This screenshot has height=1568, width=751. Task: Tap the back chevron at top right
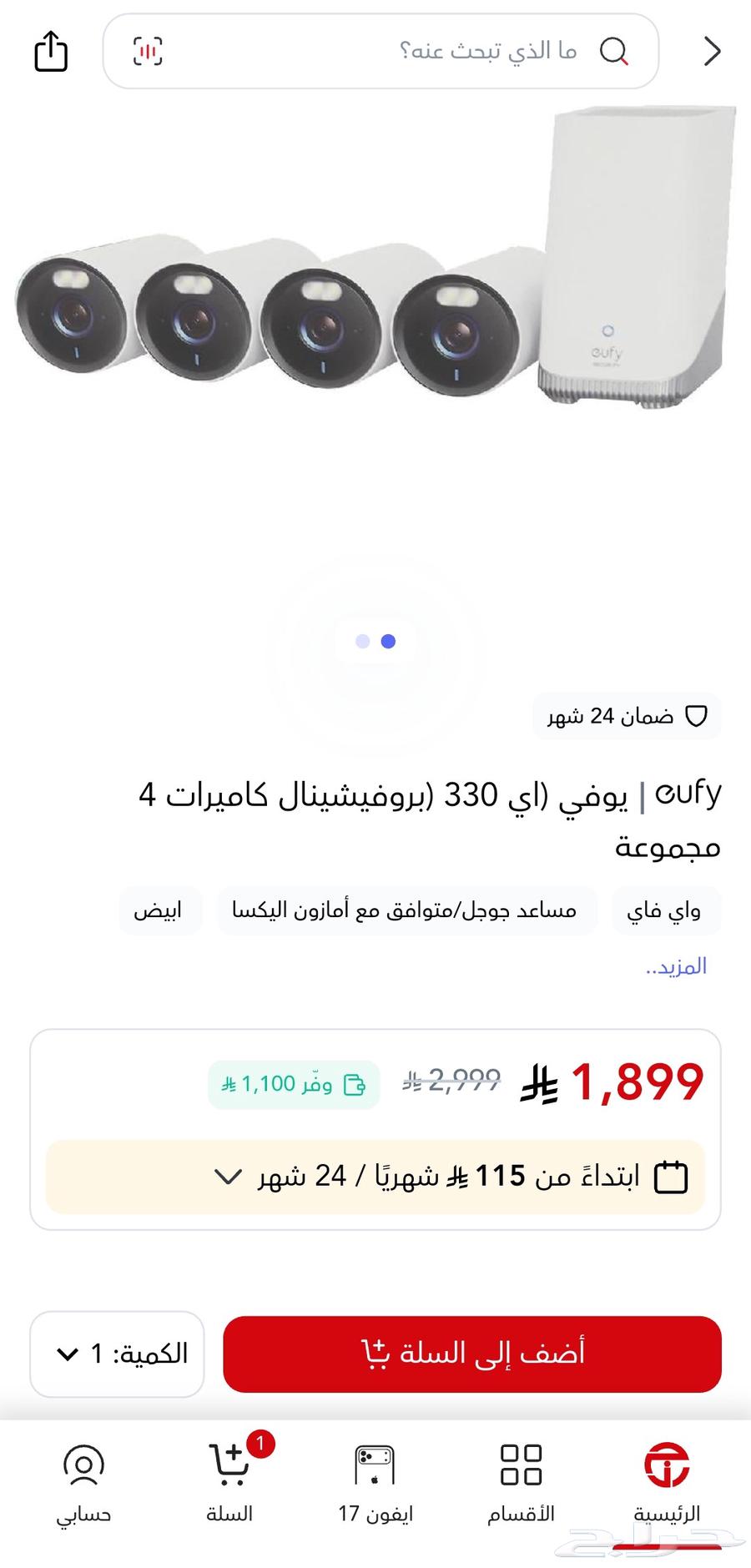click(713, 52)
